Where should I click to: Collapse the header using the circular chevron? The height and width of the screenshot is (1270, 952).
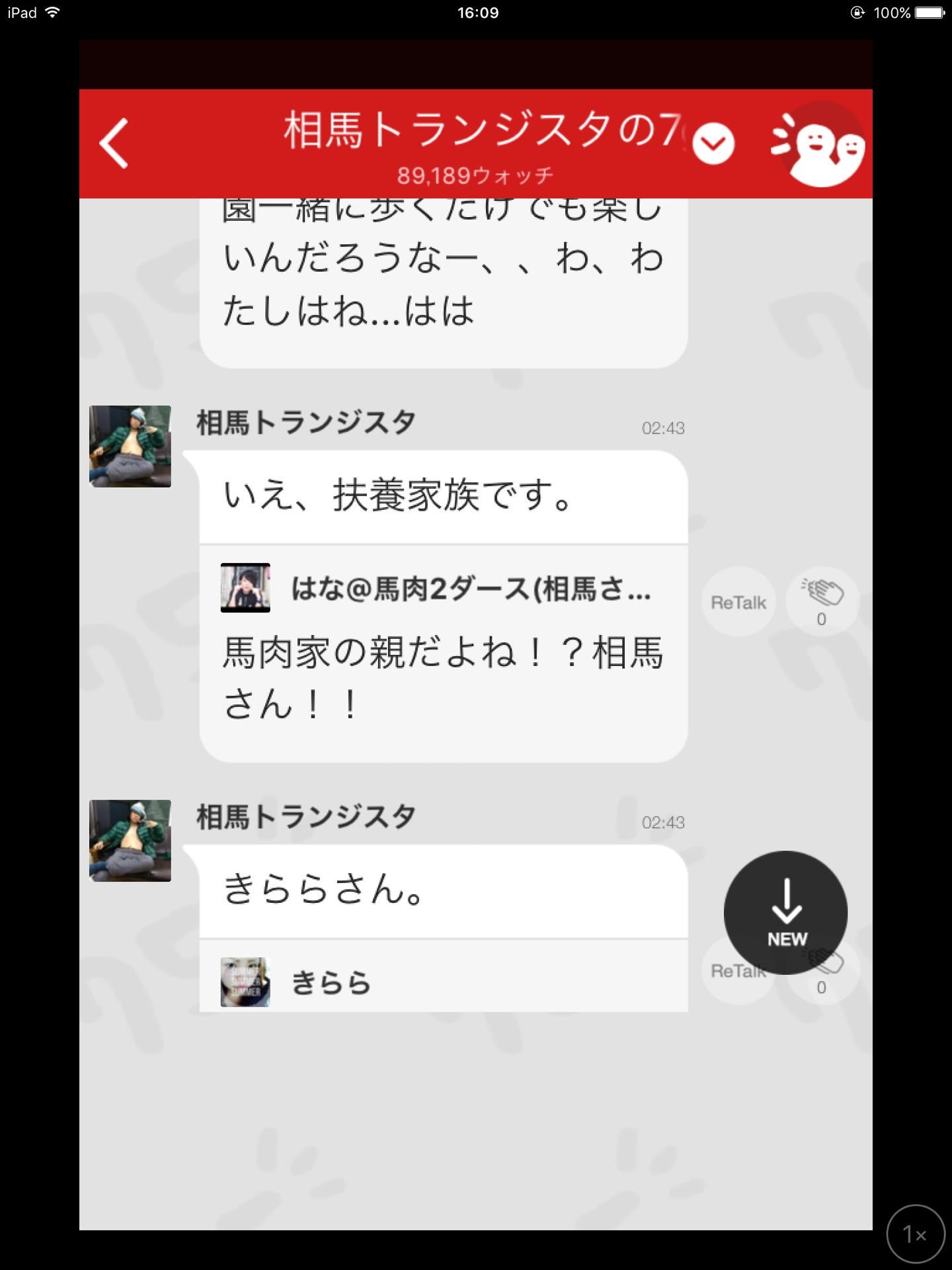click(x=713, y=143)
